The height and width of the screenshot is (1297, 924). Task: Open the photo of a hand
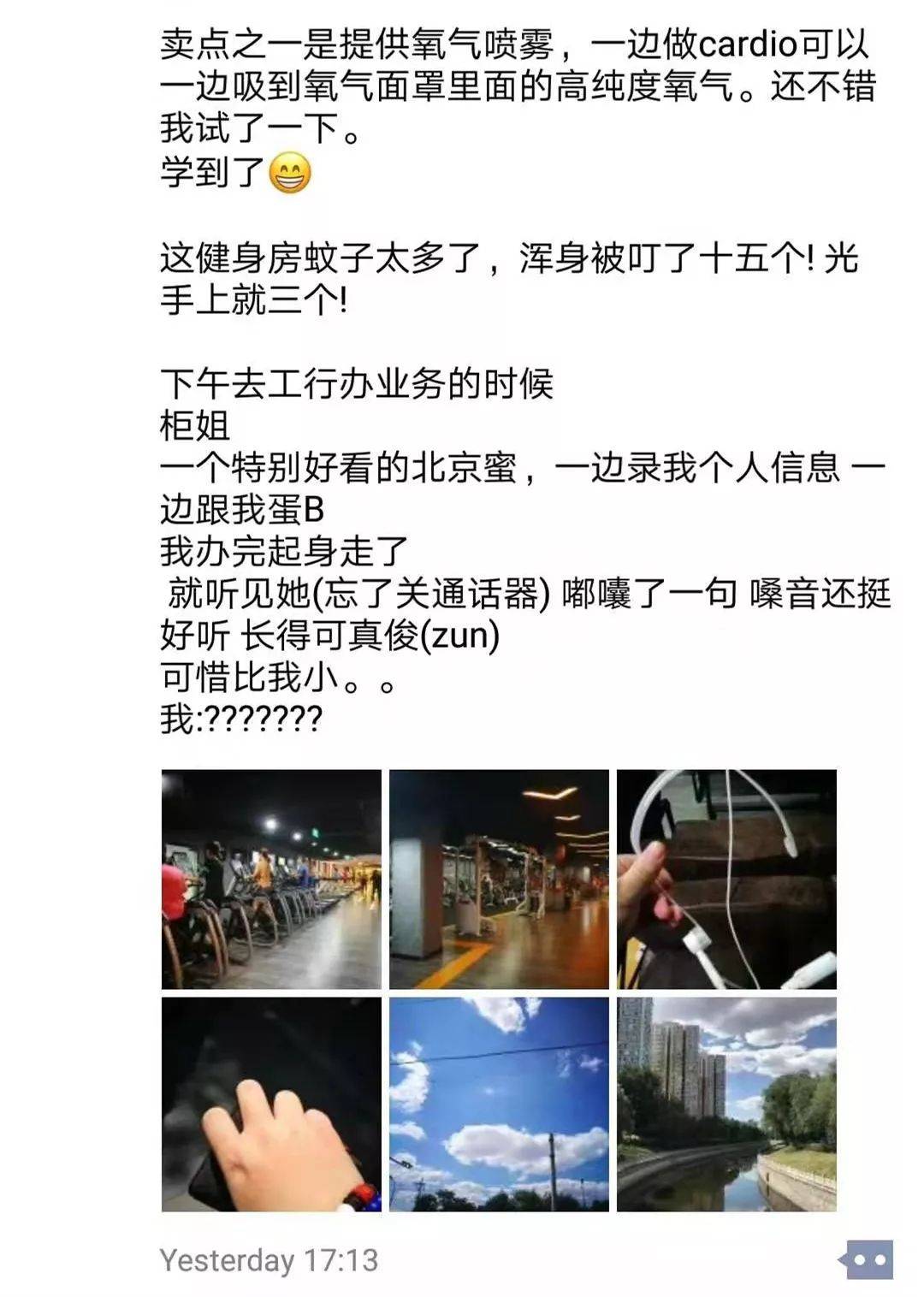(x=271, y=1104)
